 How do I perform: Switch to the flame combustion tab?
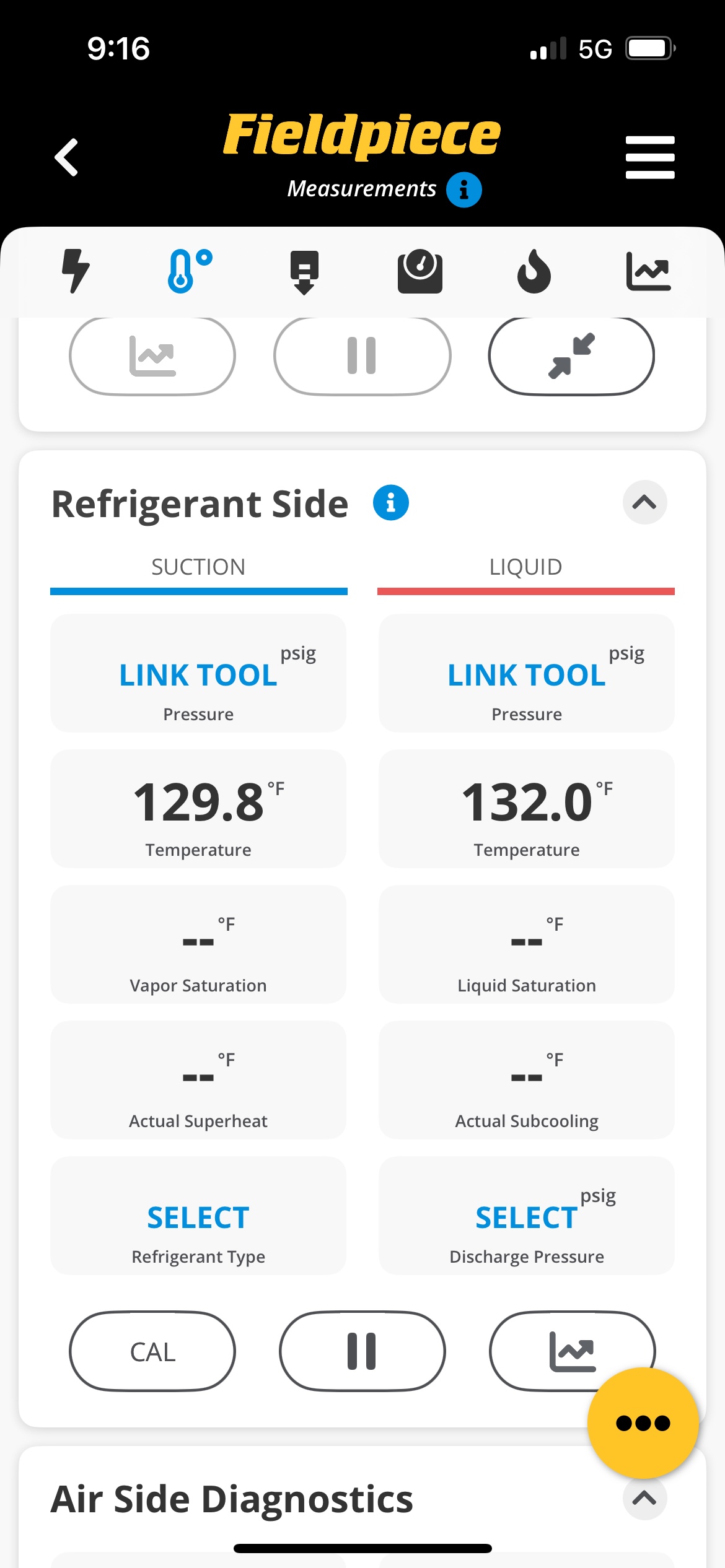534,271
